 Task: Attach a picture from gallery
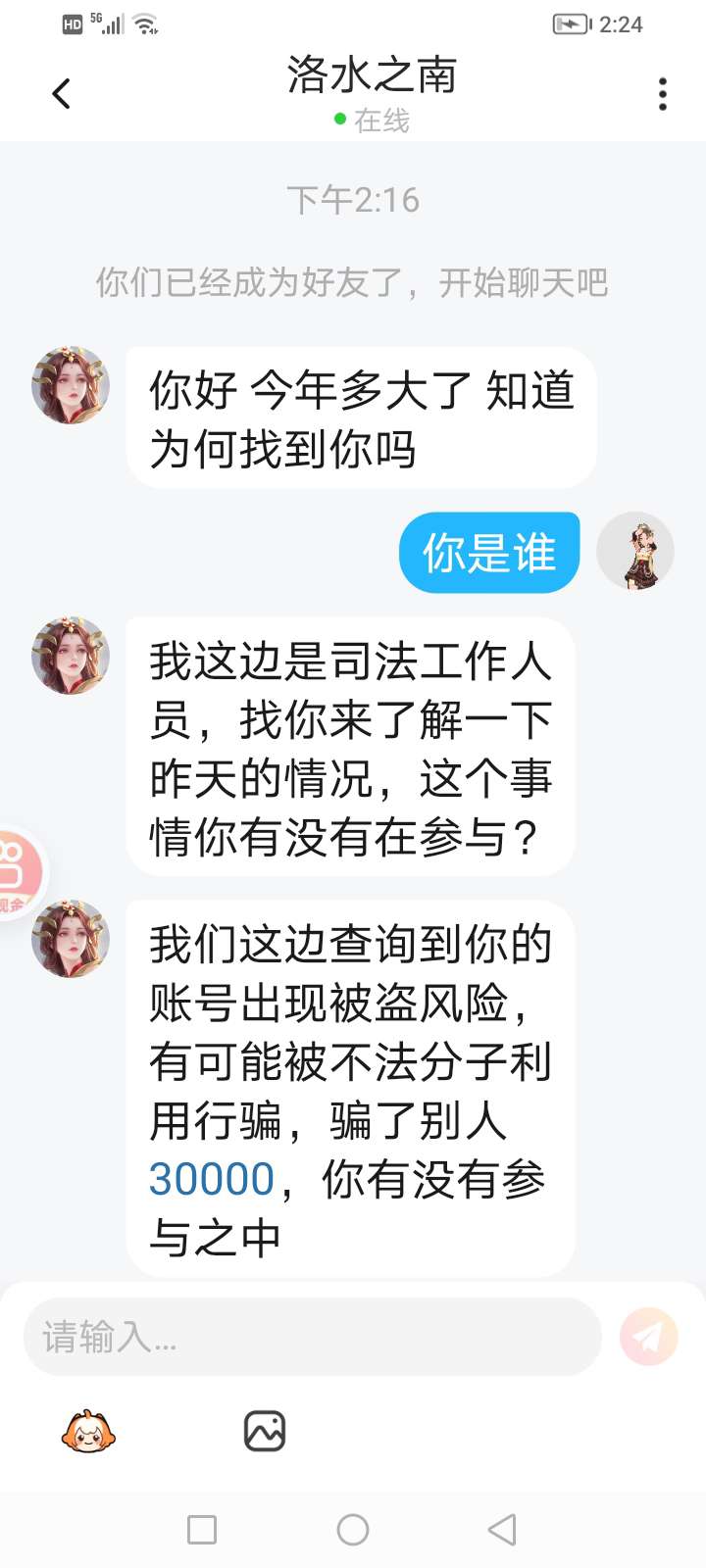coord(264,1432)
